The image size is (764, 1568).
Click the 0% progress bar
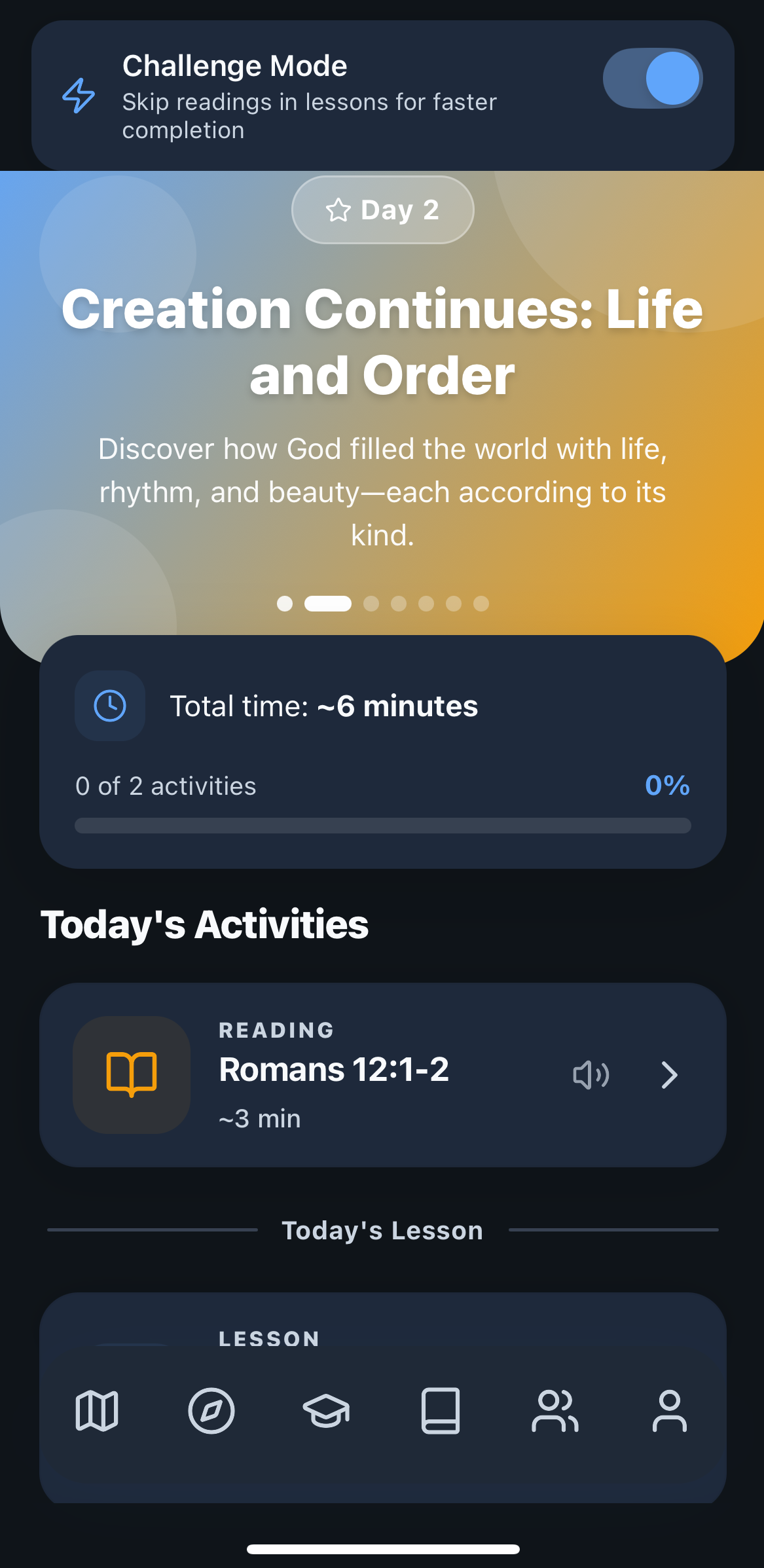click(x=382, y=826)
